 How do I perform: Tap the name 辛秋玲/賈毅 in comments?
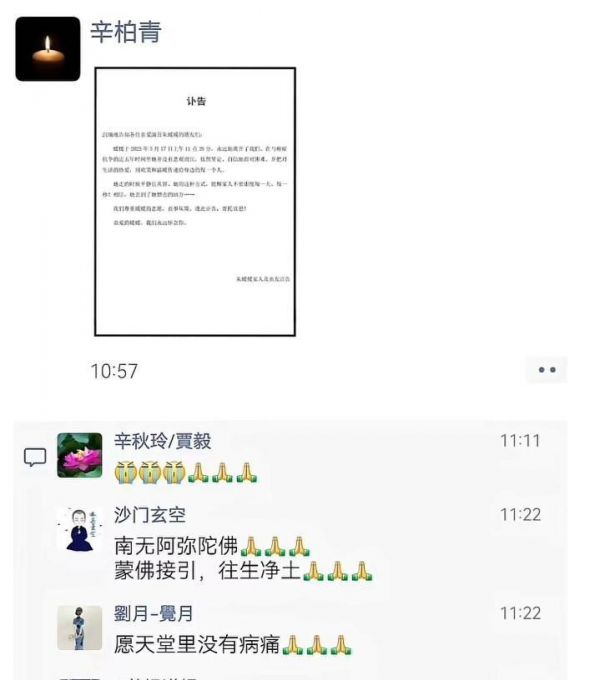tap(162, 441)
